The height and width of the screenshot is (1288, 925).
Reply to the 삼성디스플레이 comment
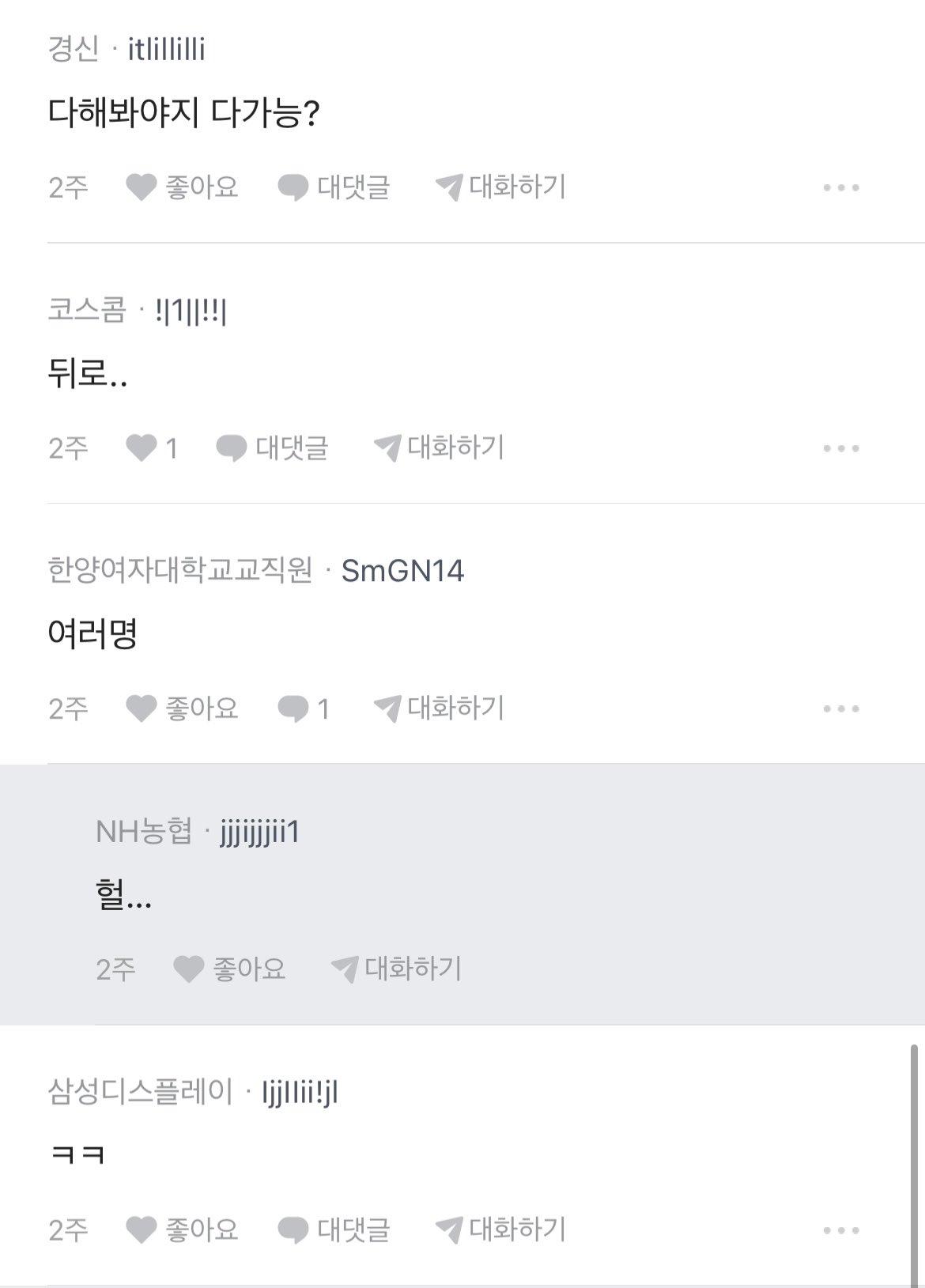334,1230
